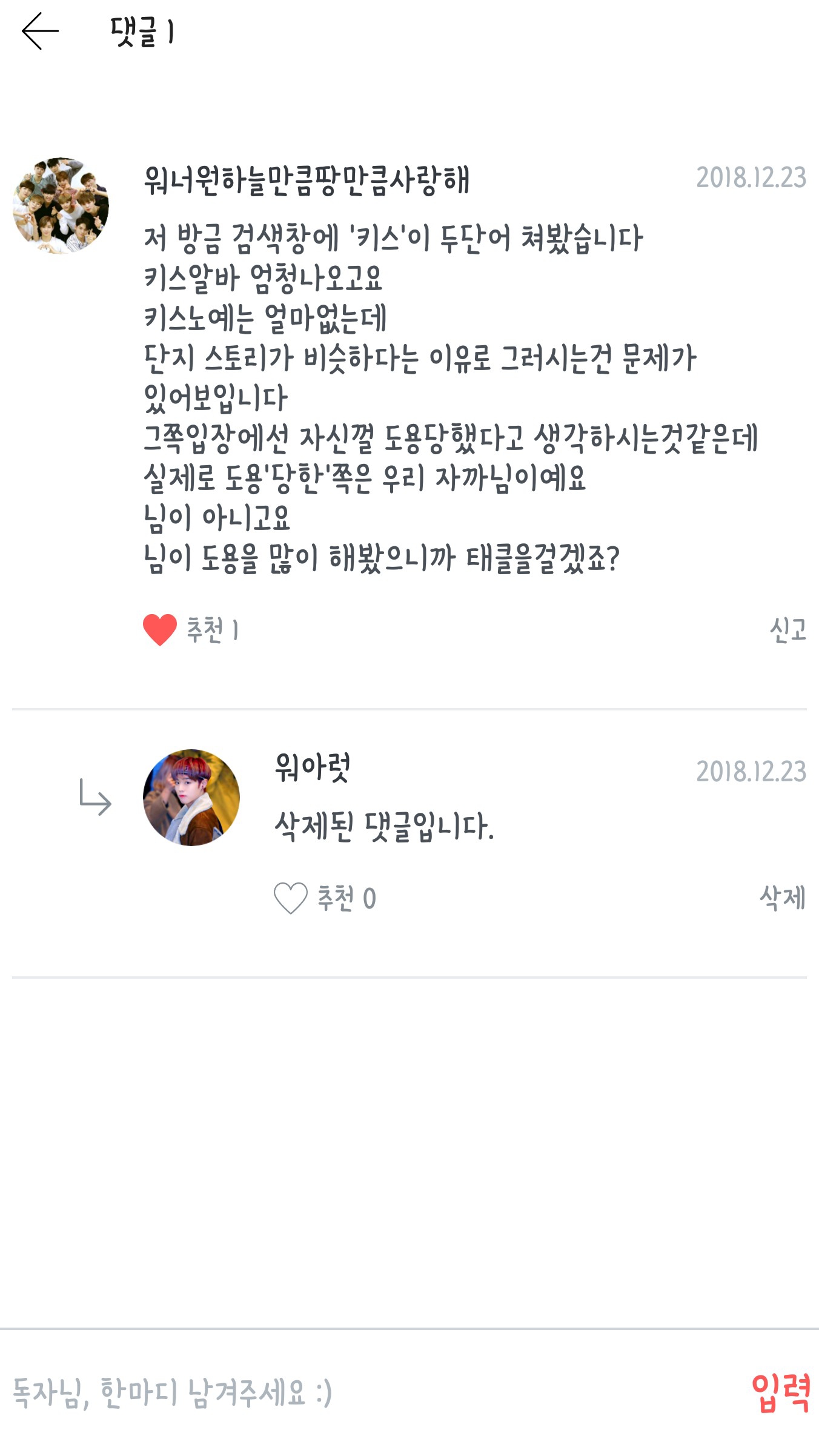Screen dimensions: 819x1456
Task: View 워아럿's profile picture
Action: click(x=191, y=798)
